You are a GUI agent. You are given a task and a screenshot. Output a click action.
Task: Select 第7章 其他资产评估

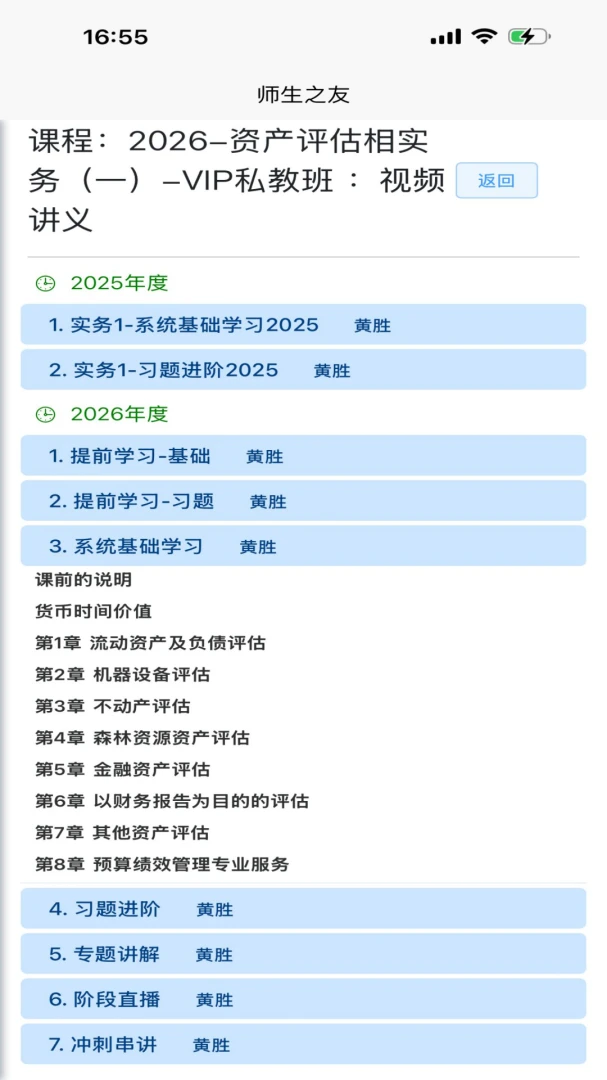tap(122, 833)
